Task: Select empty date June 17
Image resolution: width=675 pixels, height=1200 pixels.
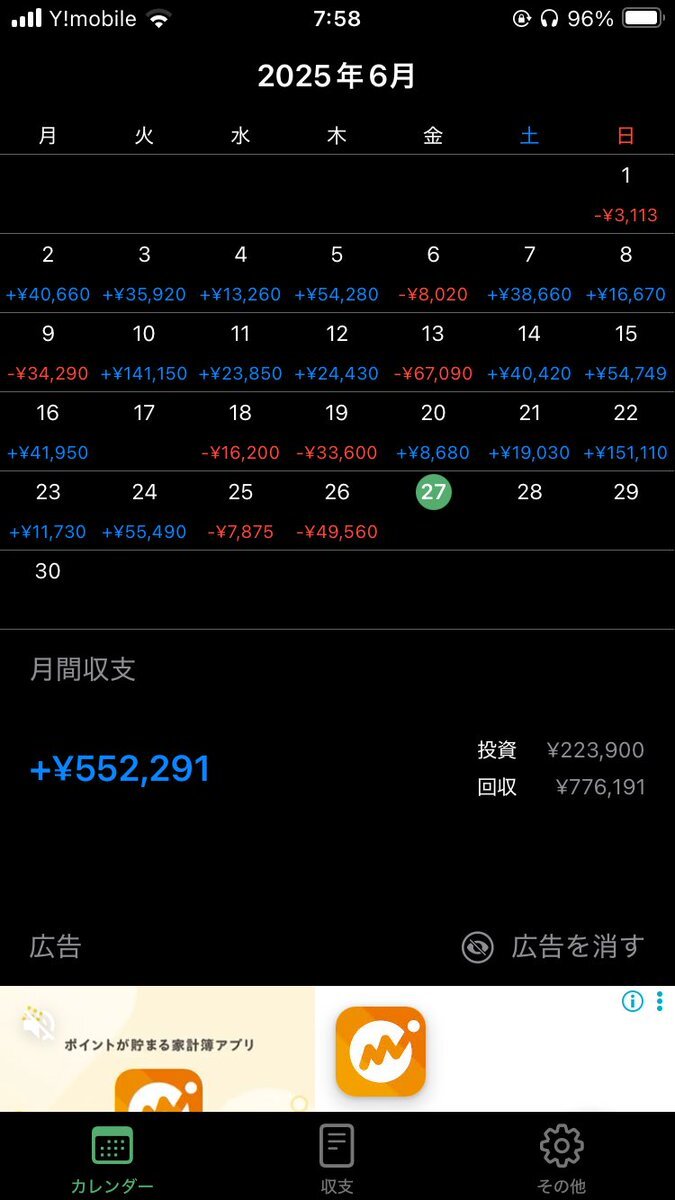Action: pyautogui.click(x=144, y=431)
